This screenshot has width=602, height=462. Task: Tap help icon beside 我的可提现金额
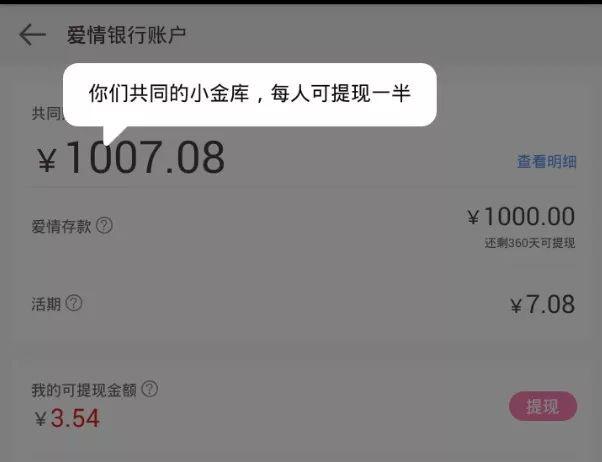(150, 389)
